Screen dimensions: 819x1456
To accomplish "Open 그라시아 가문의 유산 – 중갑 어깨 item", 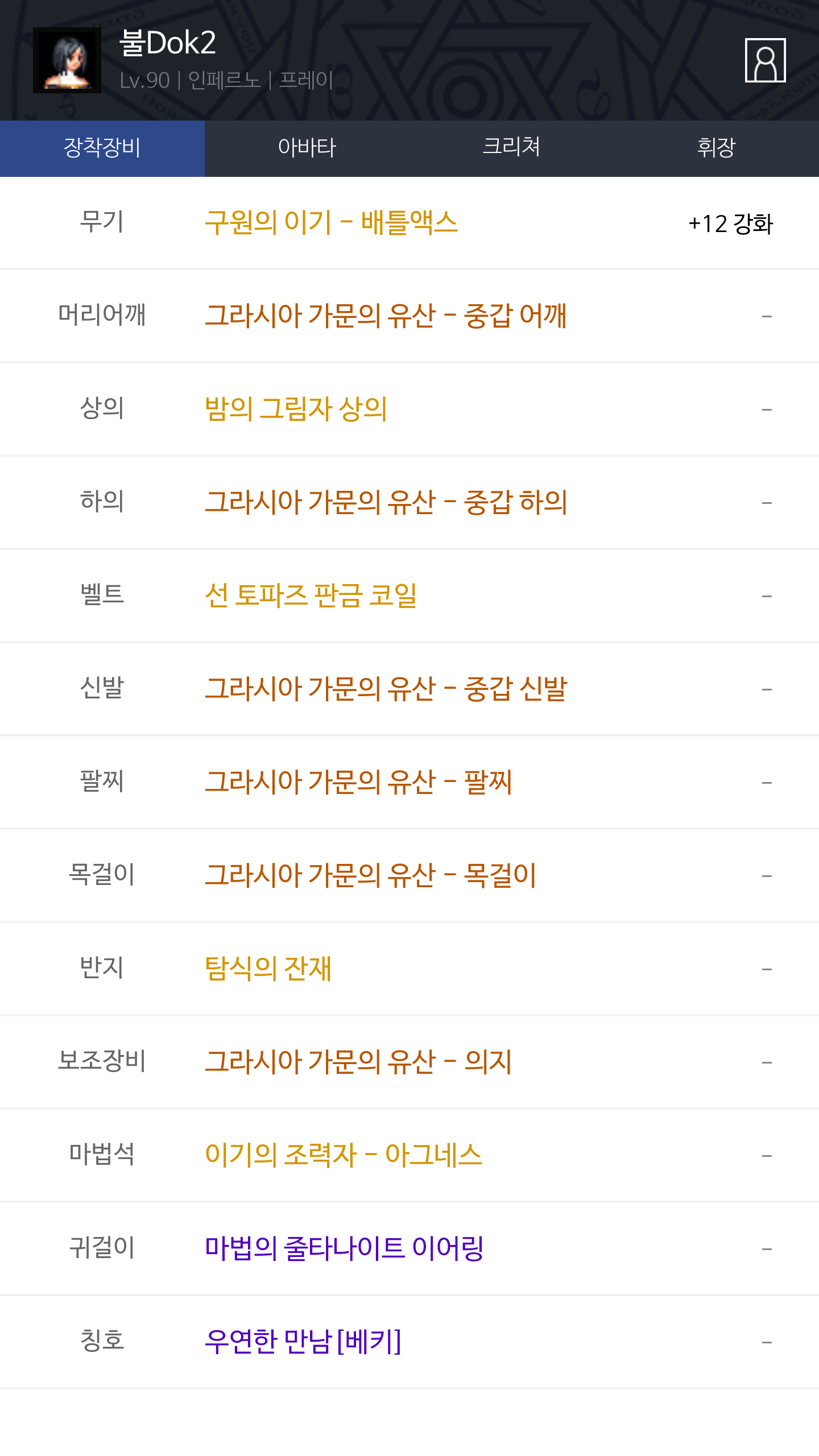I will click(386, 316).
